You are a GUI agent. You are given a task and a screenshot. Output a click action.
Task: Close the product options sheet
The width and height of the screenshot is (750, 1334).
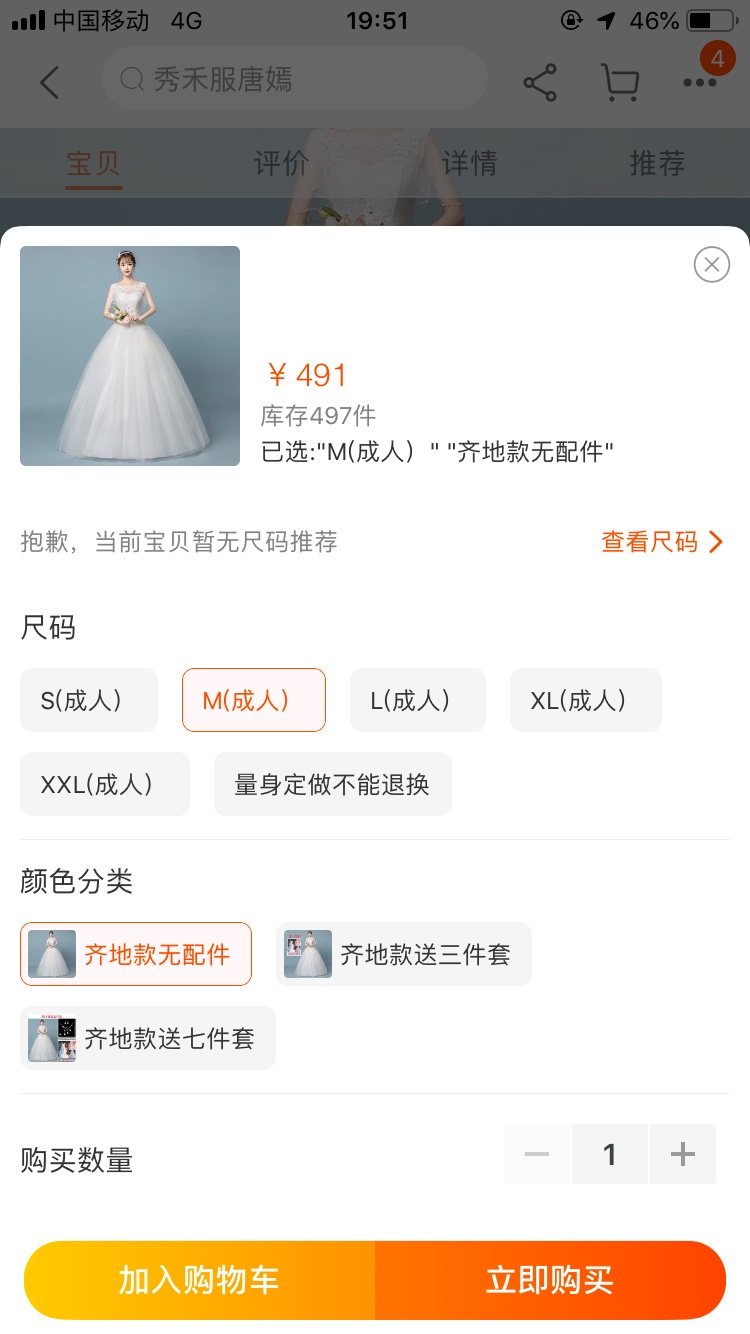coord(711,265)
